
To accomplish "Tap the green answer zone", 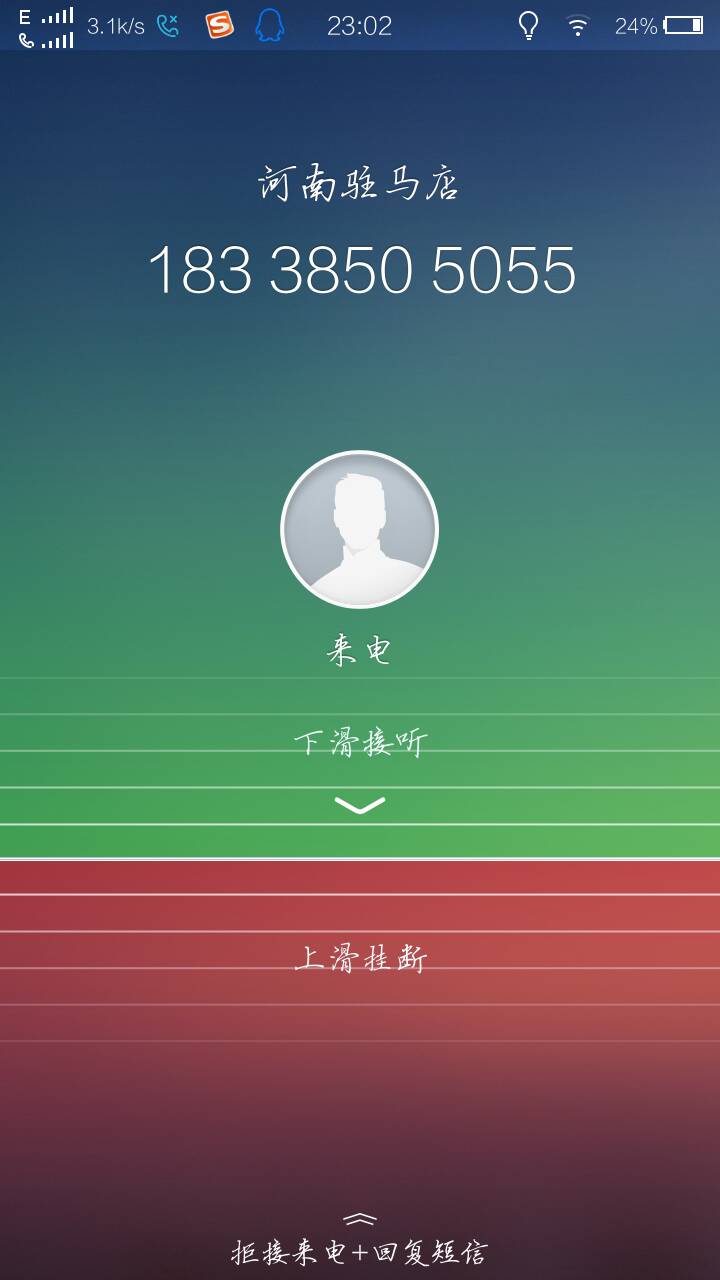I will point(360,770).
